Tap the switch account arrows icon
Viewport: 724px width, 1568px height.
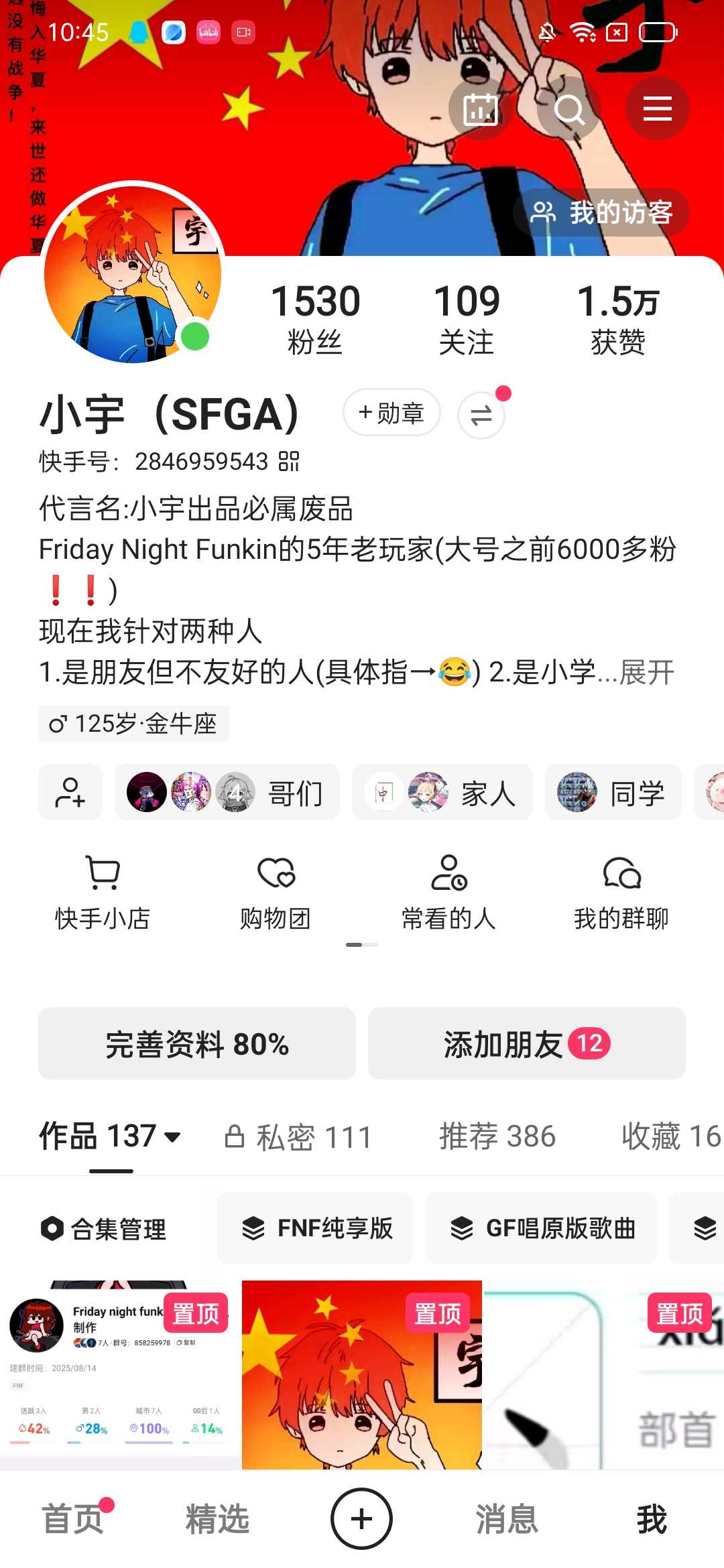coord(481,415)
